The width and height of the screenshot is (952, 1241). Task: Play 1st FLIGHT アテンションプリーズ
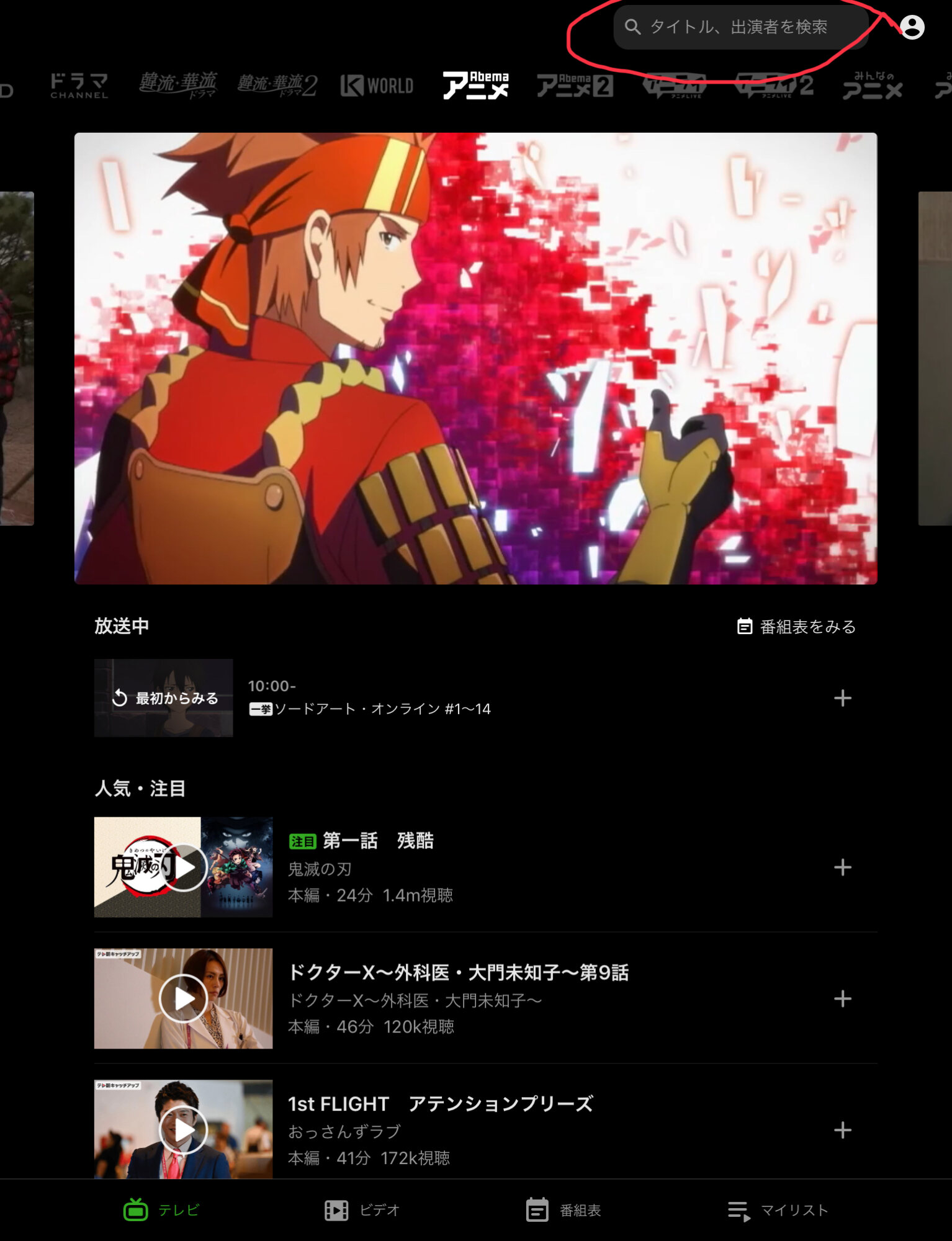(x=183, y=1129)
